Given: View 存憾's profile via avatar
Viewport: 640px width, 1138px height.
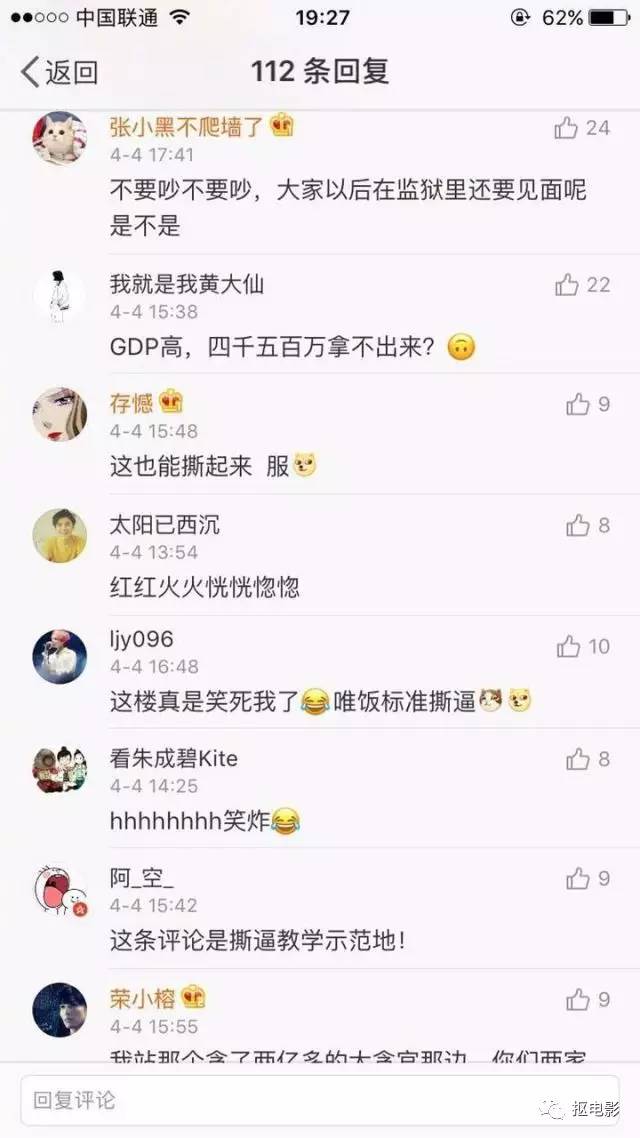Looking at the screenshot, I should (x=60, y=414).
